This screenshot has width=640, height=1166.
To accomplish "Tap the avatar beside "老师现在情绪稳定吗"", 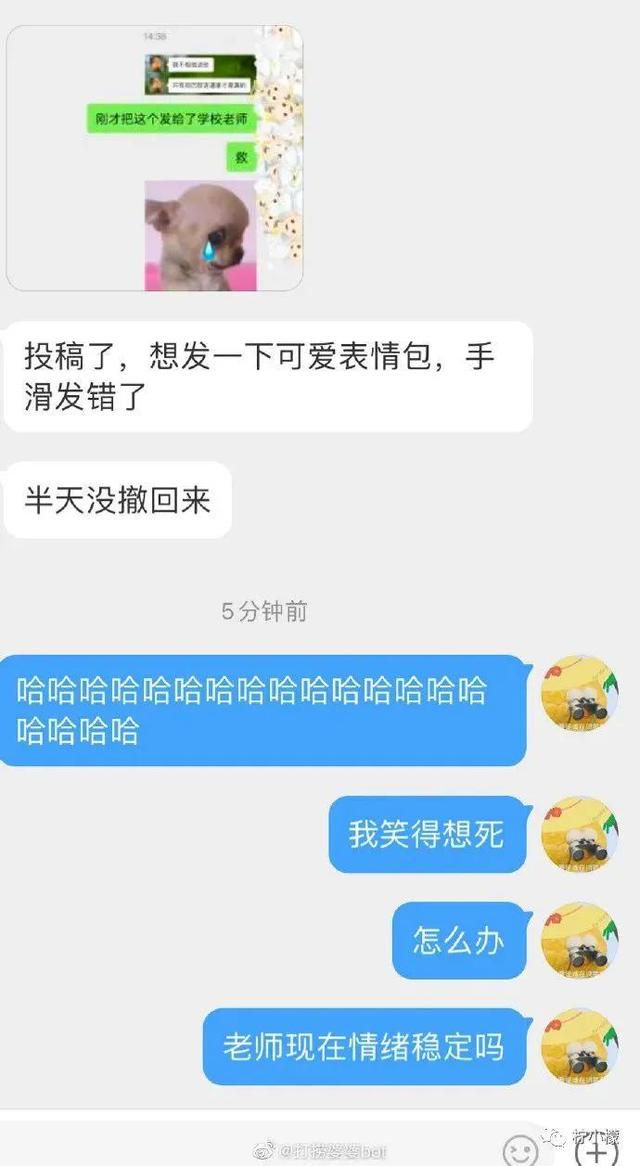I will coord(580,1046).
